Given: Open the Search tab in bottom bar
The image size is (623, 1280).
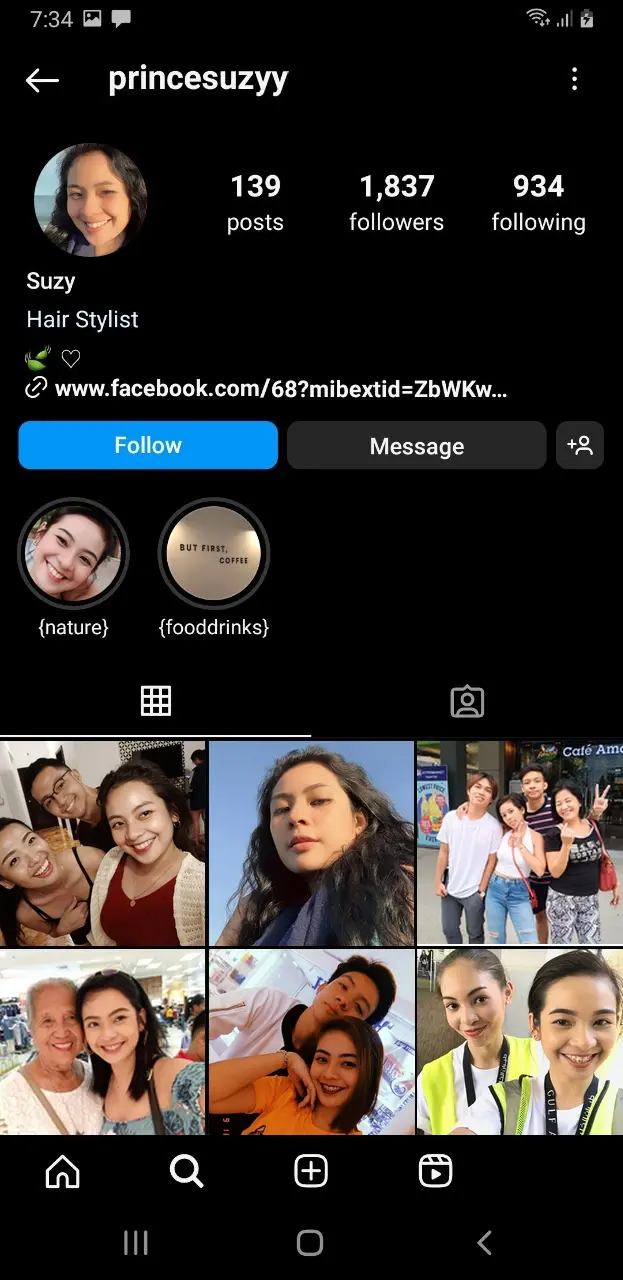Looking at the screenshot, I should (x=186, y=1171).
